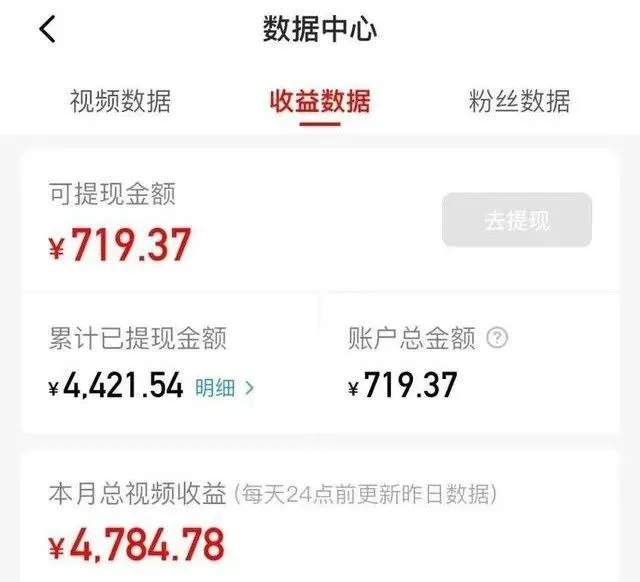This screenshot has width=640, height=582.
Task: Open the help icon beside 账户总金额
Action: pos(497,338)
